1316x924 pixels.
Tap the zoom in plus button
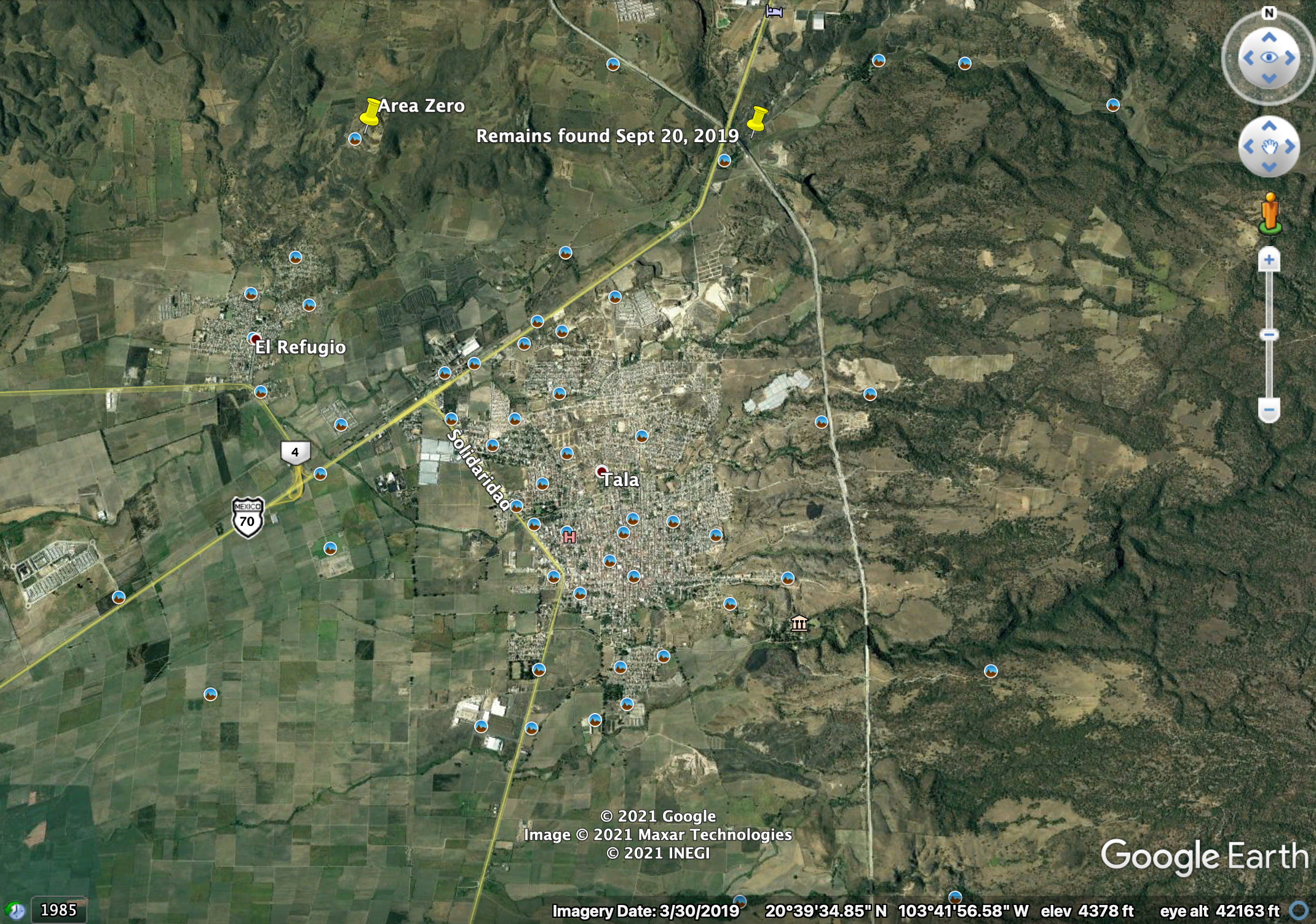coord(1269,260)
